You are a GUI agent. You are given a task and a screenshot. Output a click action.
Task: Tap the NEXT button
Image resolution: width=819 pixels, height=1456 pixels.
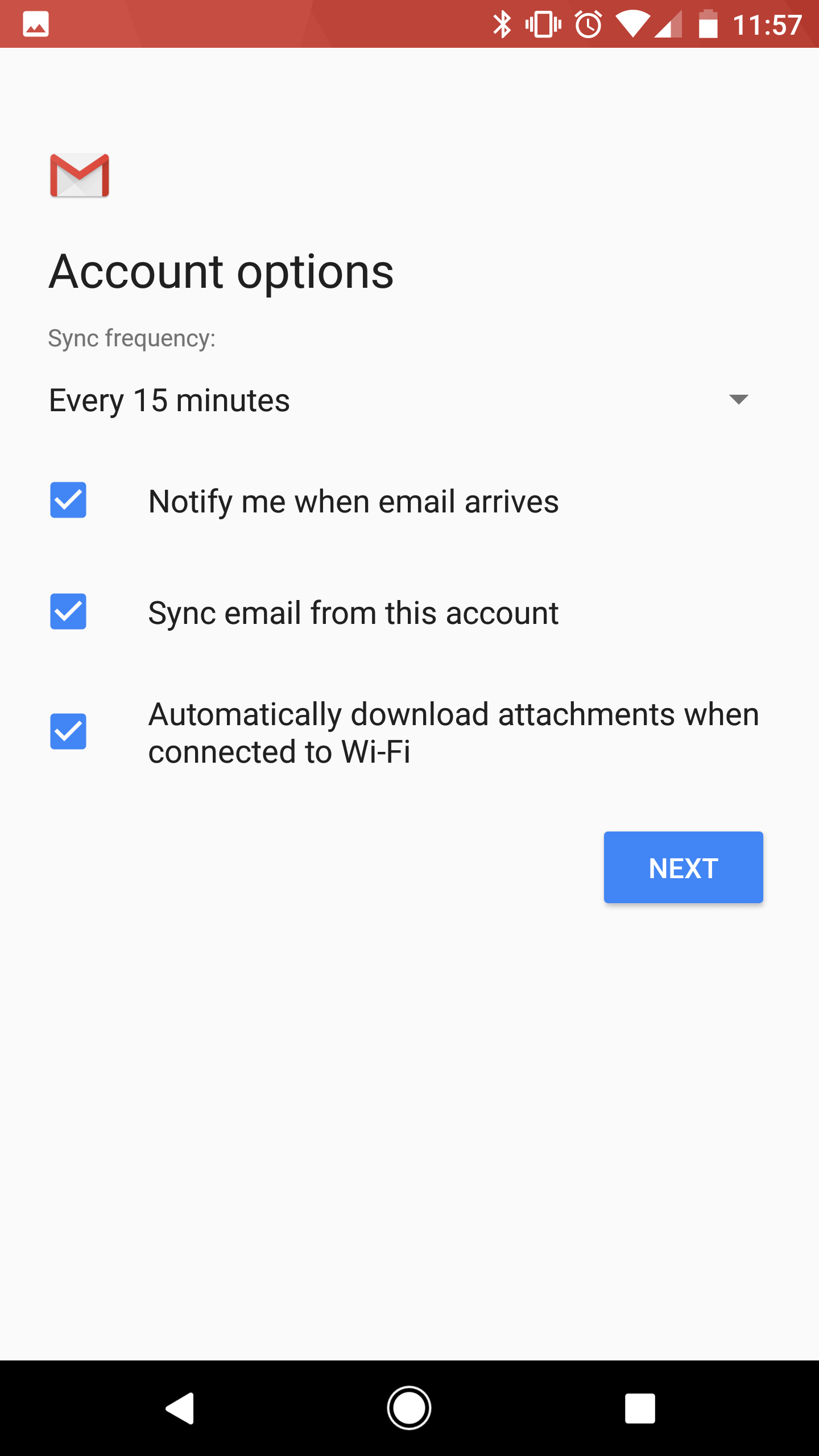coord(683,867)
